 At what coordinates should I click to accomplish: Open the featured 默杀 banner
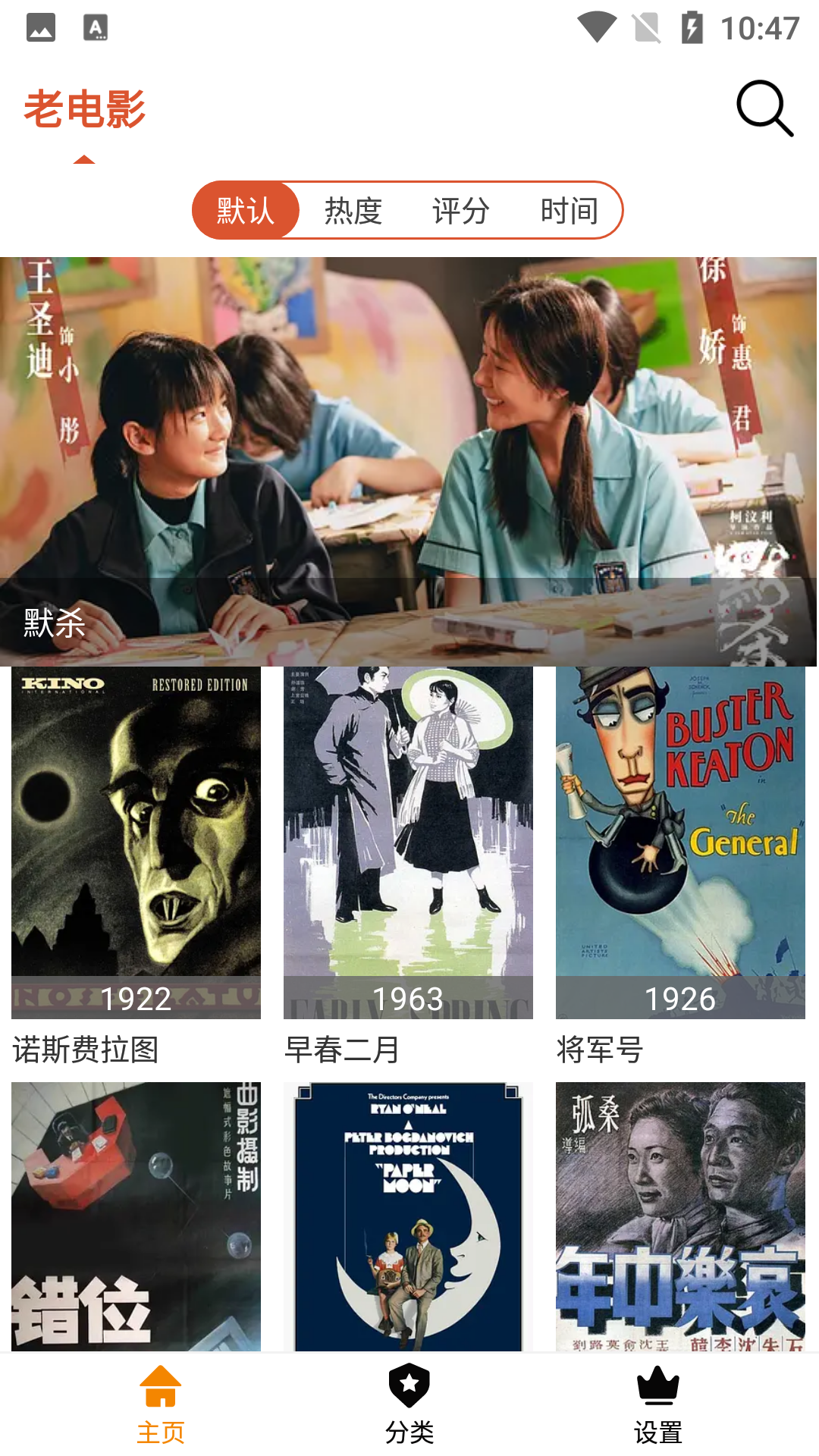click(408, 461)
